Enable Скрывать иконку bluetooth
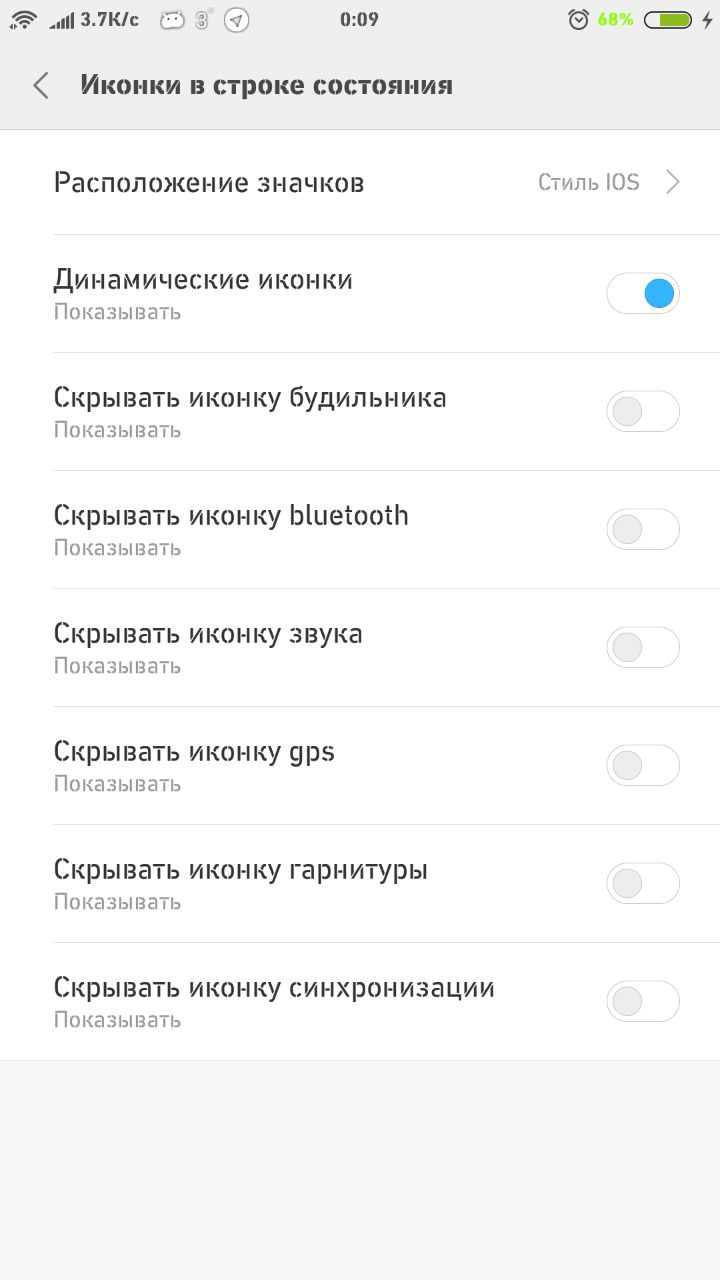 coord(643,529)
